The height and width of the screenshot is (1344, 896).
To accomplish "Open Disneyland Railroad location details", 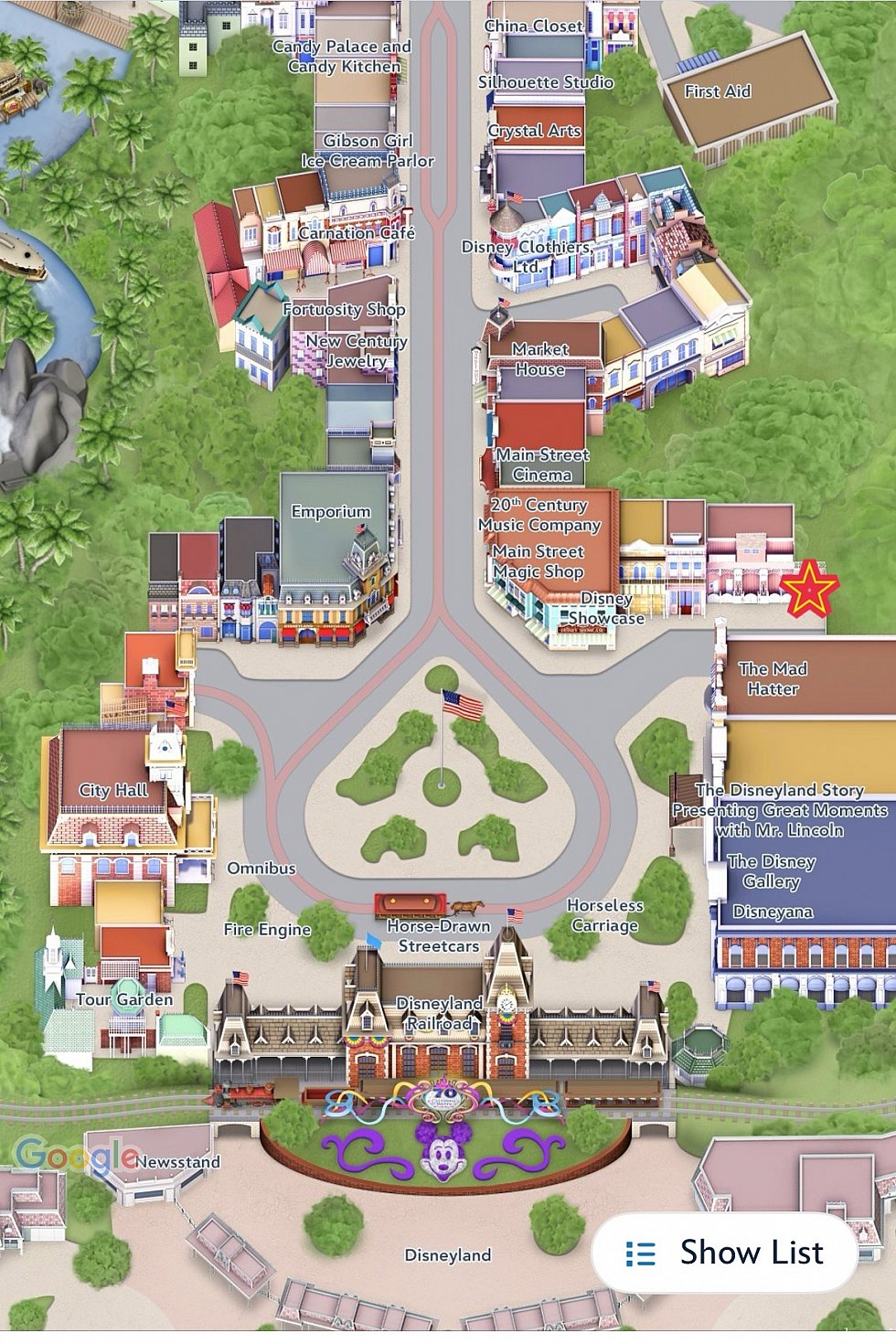I will tap(439, 1013).
